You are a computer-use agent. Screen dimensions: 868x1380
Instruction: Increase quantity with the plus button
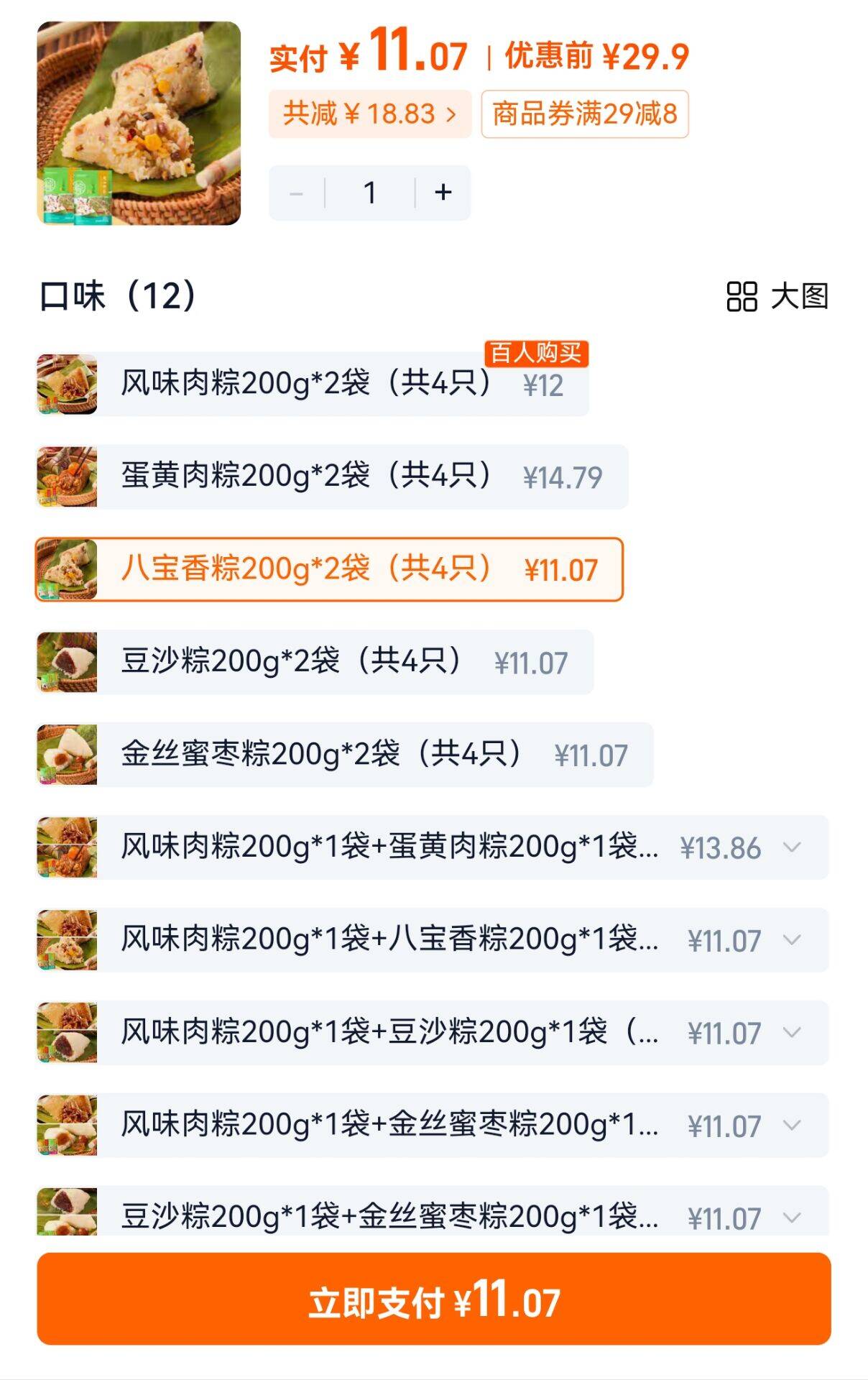(443, 193)
